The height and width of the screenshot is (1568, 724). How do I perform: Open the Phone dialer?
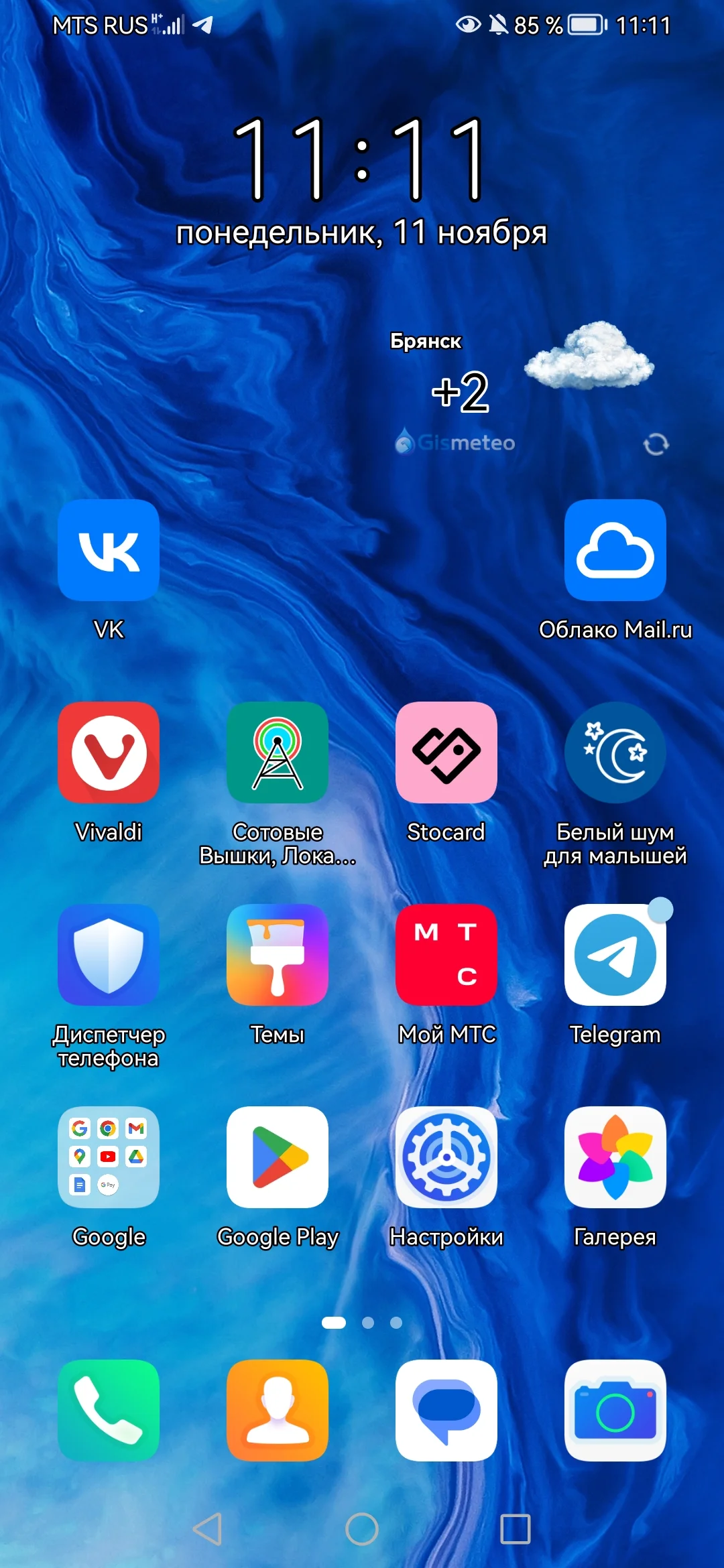[x=109, y=1411]
